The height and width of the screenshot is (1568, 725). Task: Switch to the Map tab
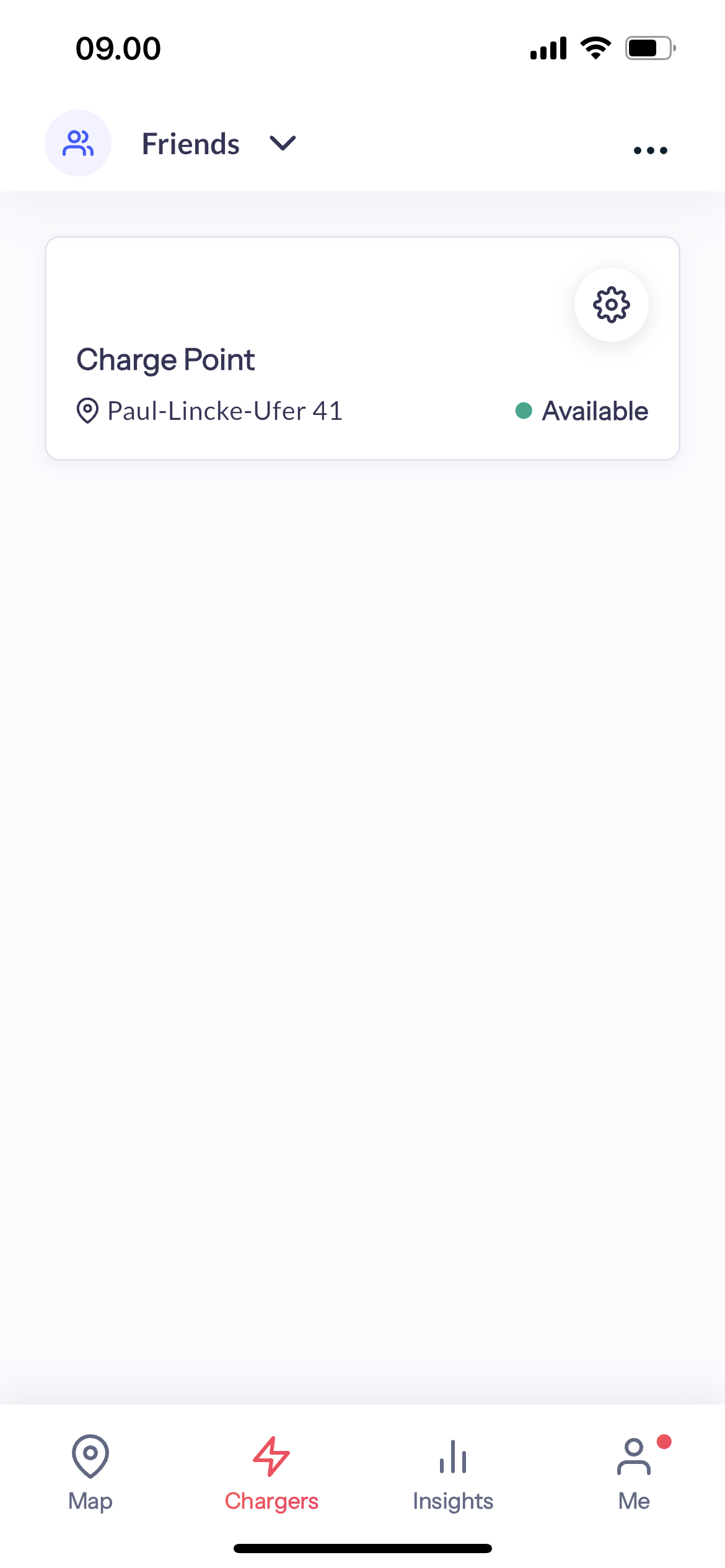[90, 1473]
